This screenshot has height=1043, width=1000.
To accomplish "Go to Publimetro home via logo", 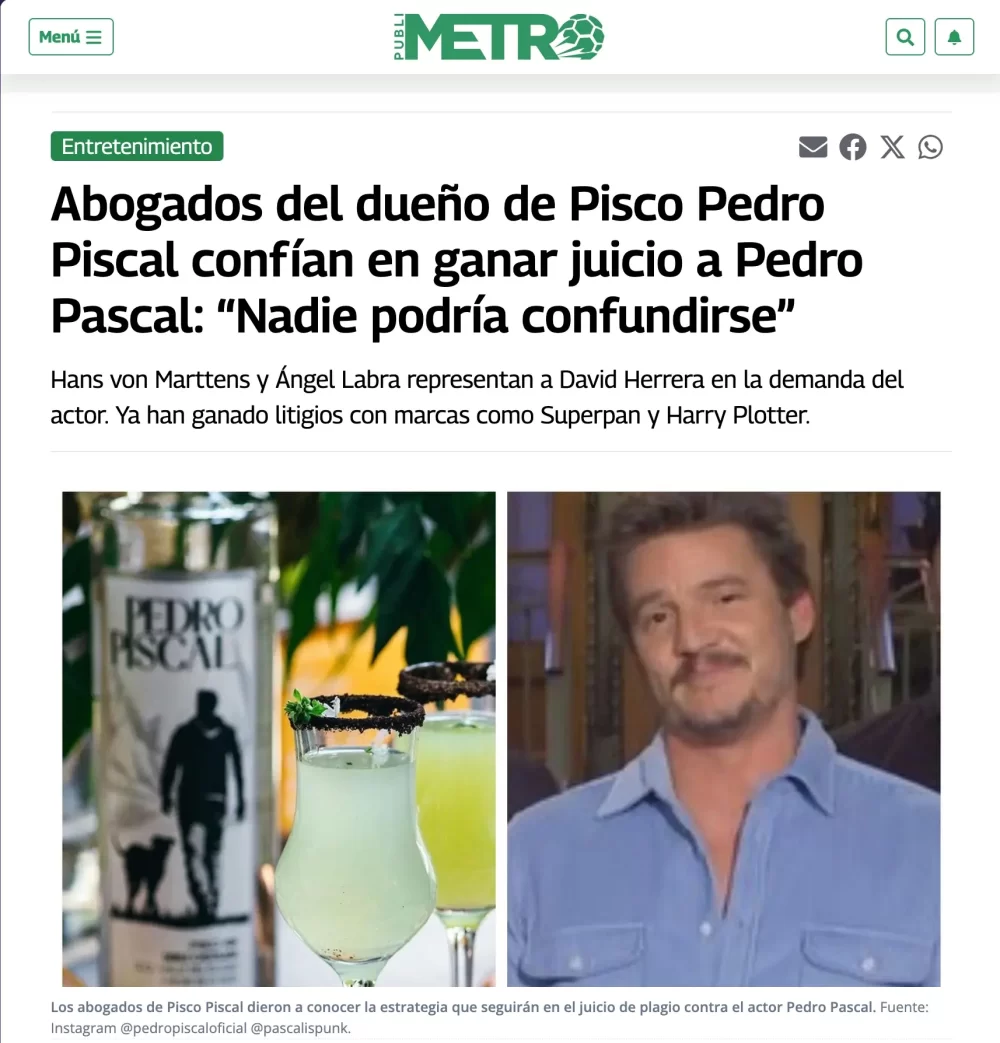I will [x=499, y=37].
